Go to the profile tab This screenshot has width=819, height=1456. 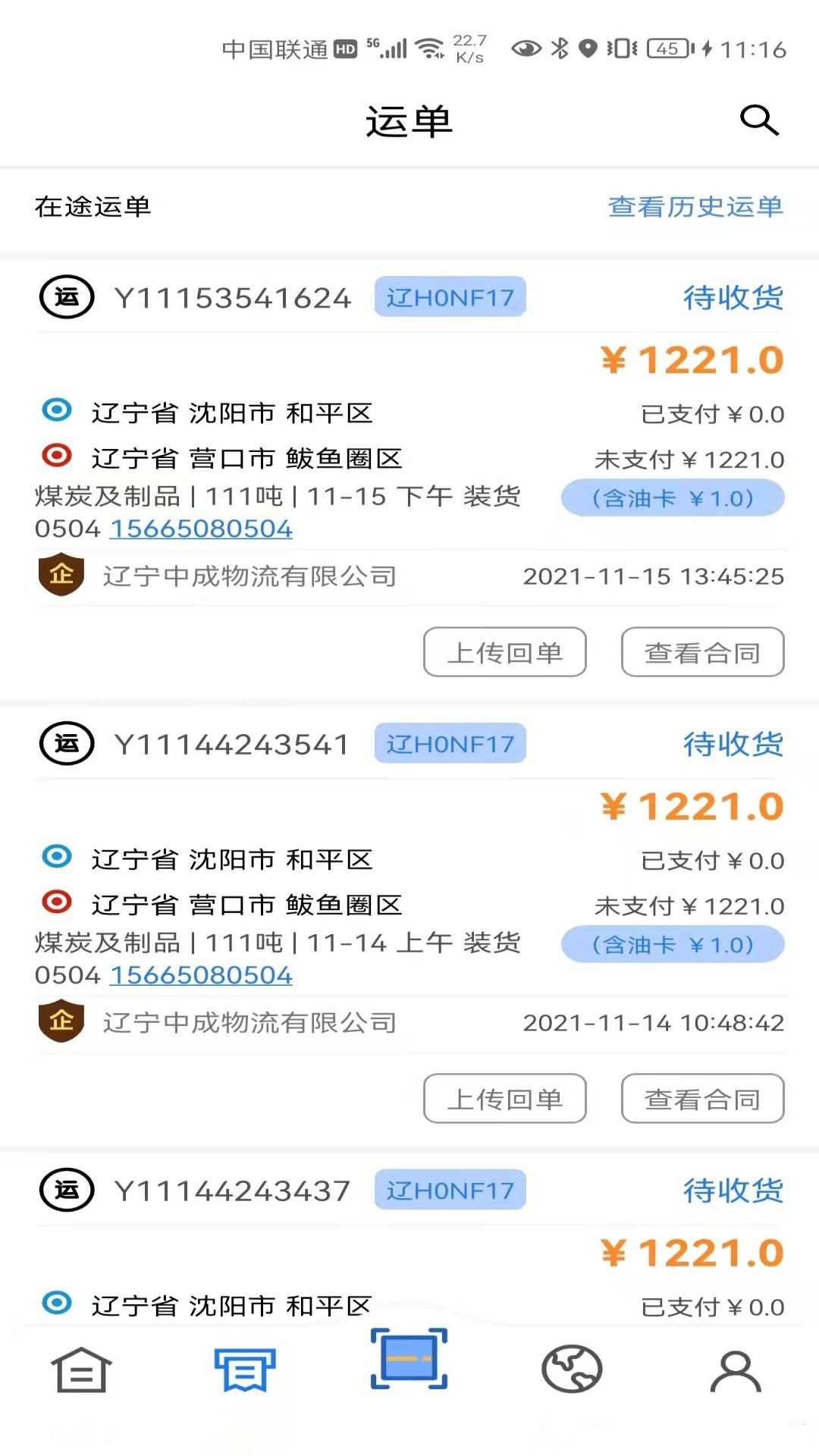point(735,1370)
